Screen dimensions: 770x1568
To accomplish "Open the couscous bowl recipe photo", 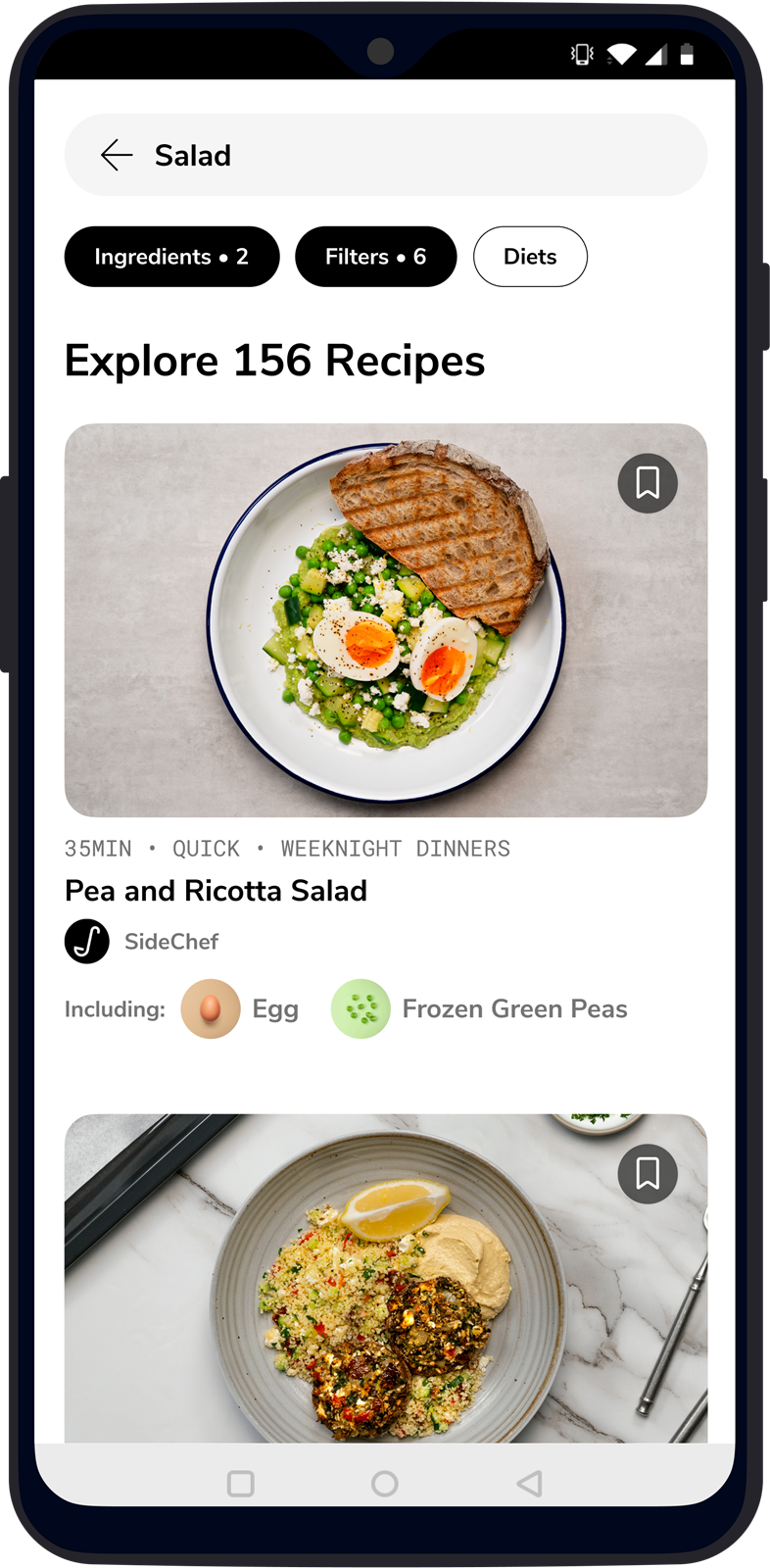I will [x=386, y=1278].
